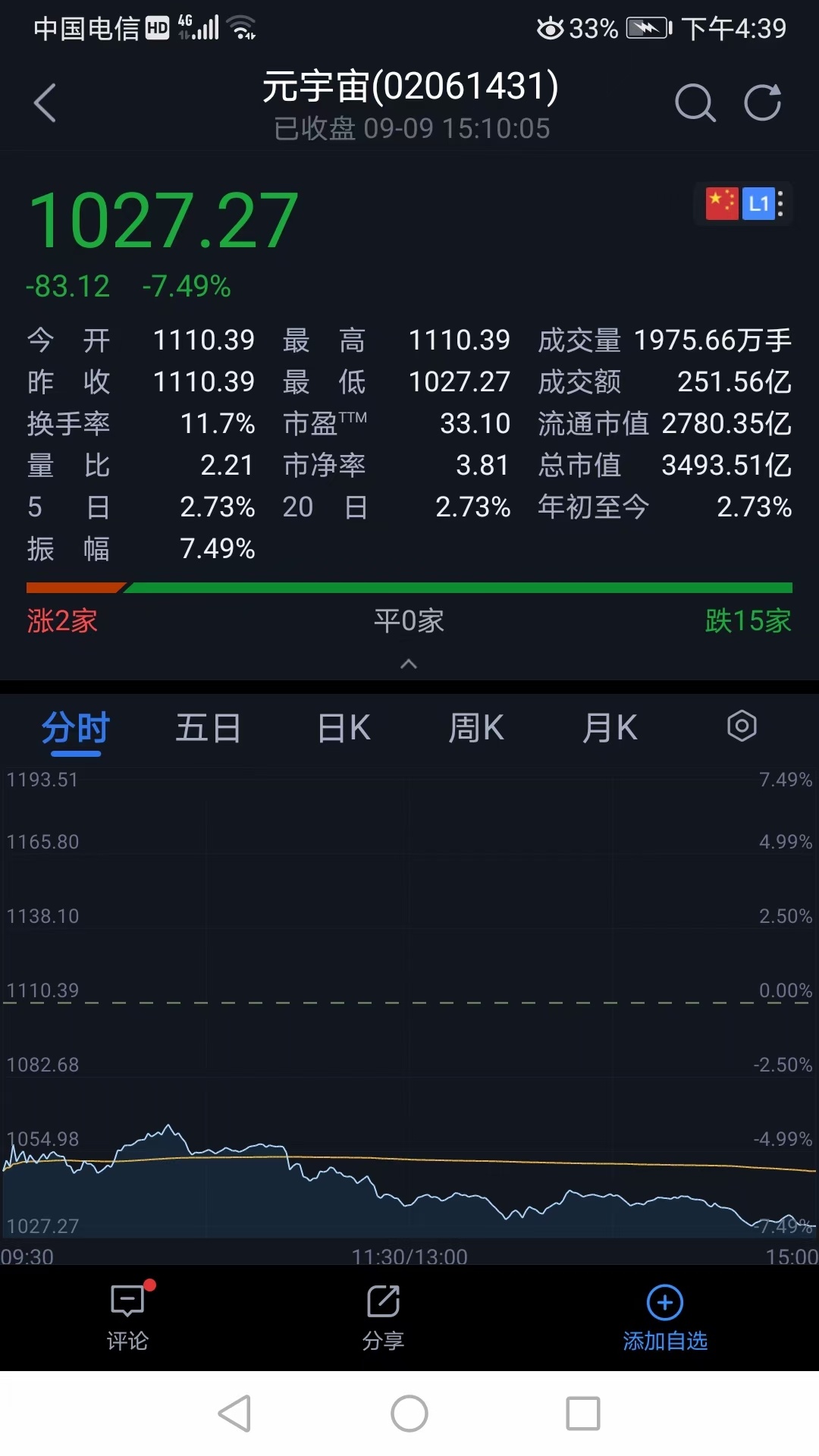Tap the system home button
The image size is (819, 1456).
[409, 1414]
